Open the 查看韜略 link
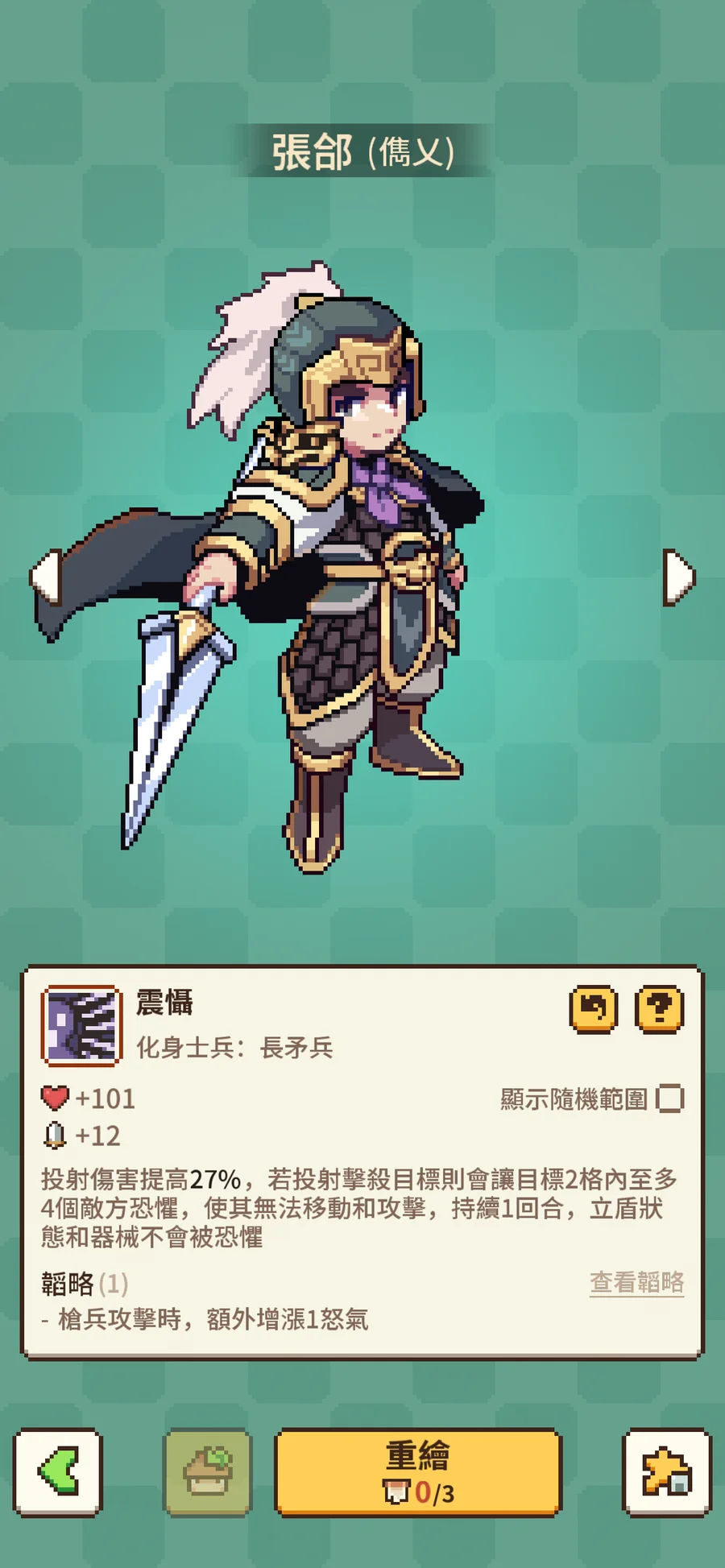 click(636, 1281)
